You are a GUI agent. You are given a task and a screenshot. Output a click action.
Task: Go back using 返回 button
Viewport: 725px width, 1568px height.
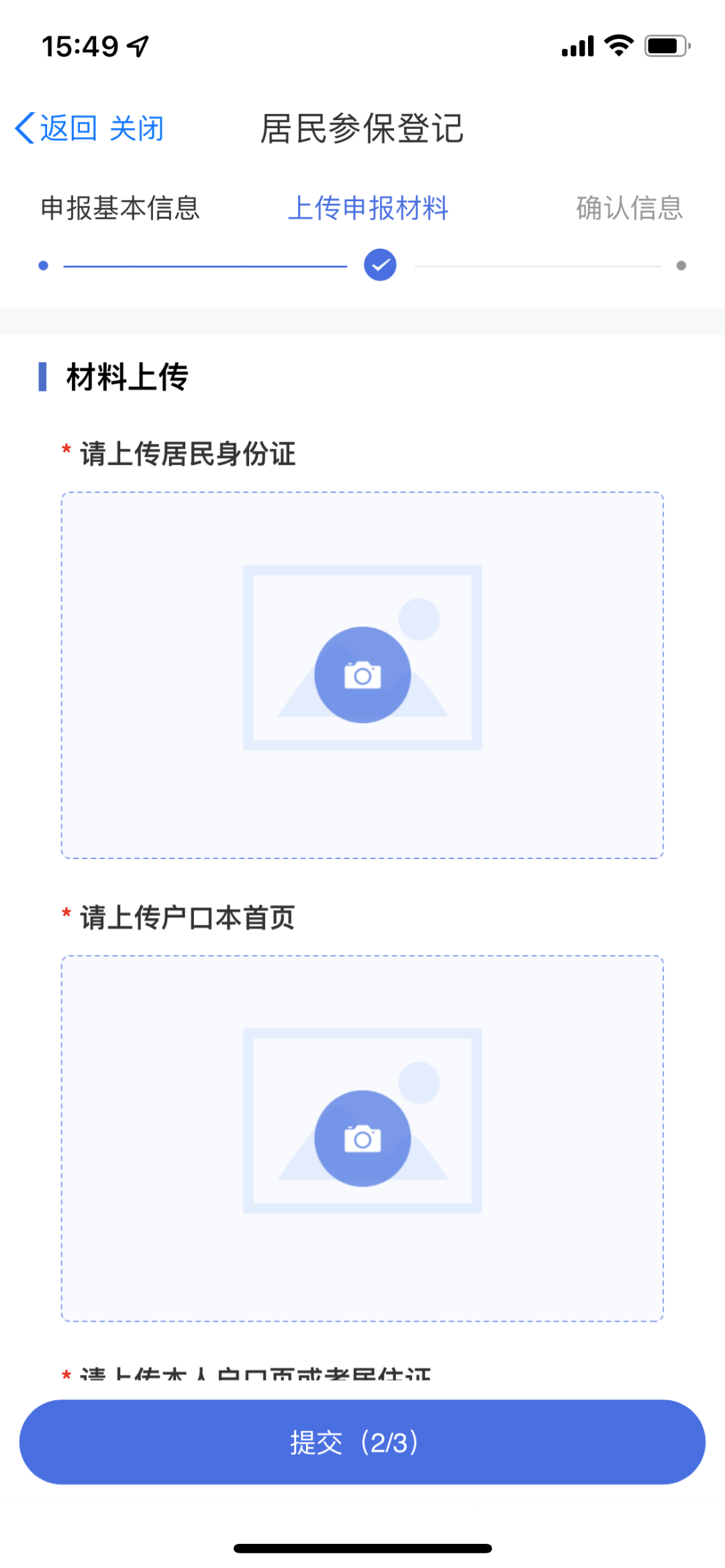56,128
